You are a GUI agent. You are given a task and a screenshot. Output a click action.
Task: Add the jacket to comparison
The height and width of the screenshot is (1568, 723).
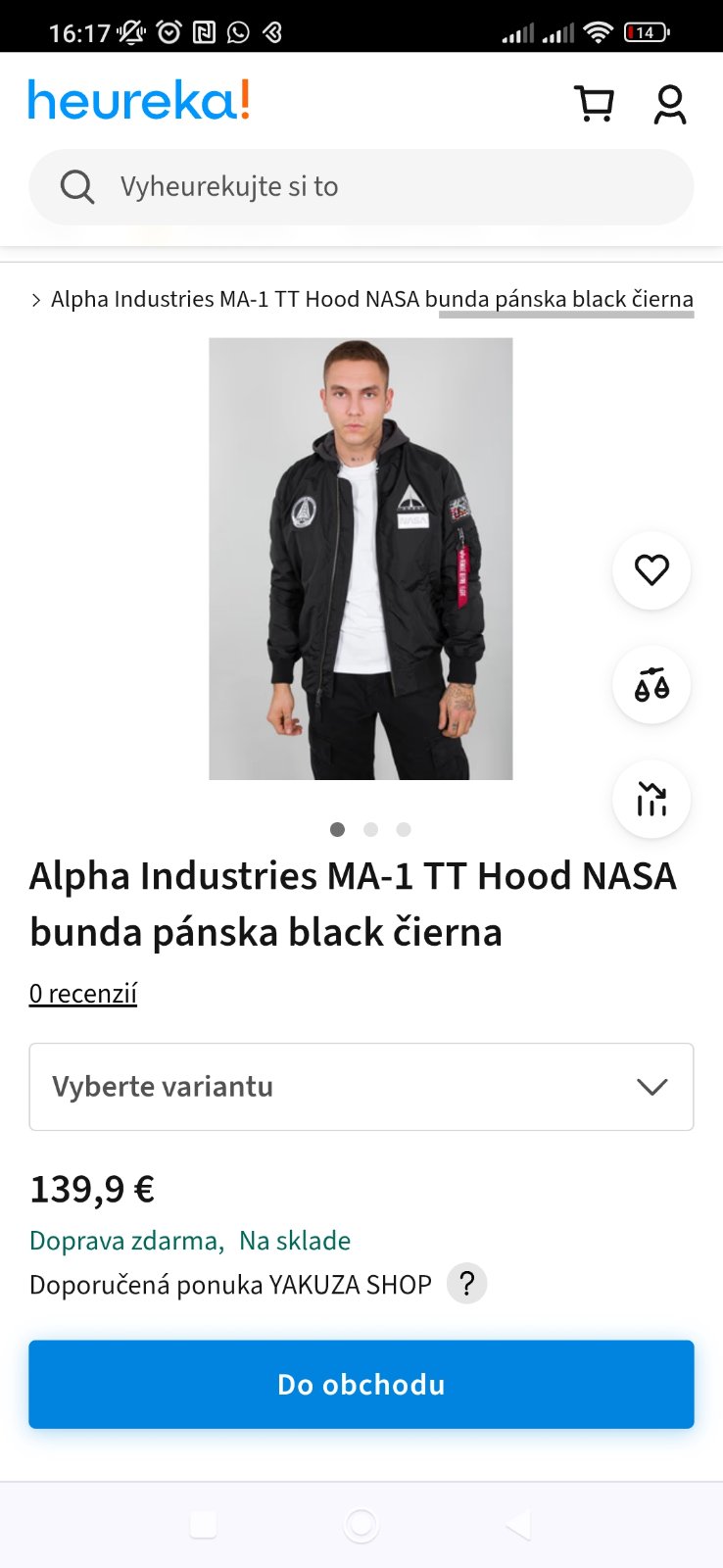651,685
